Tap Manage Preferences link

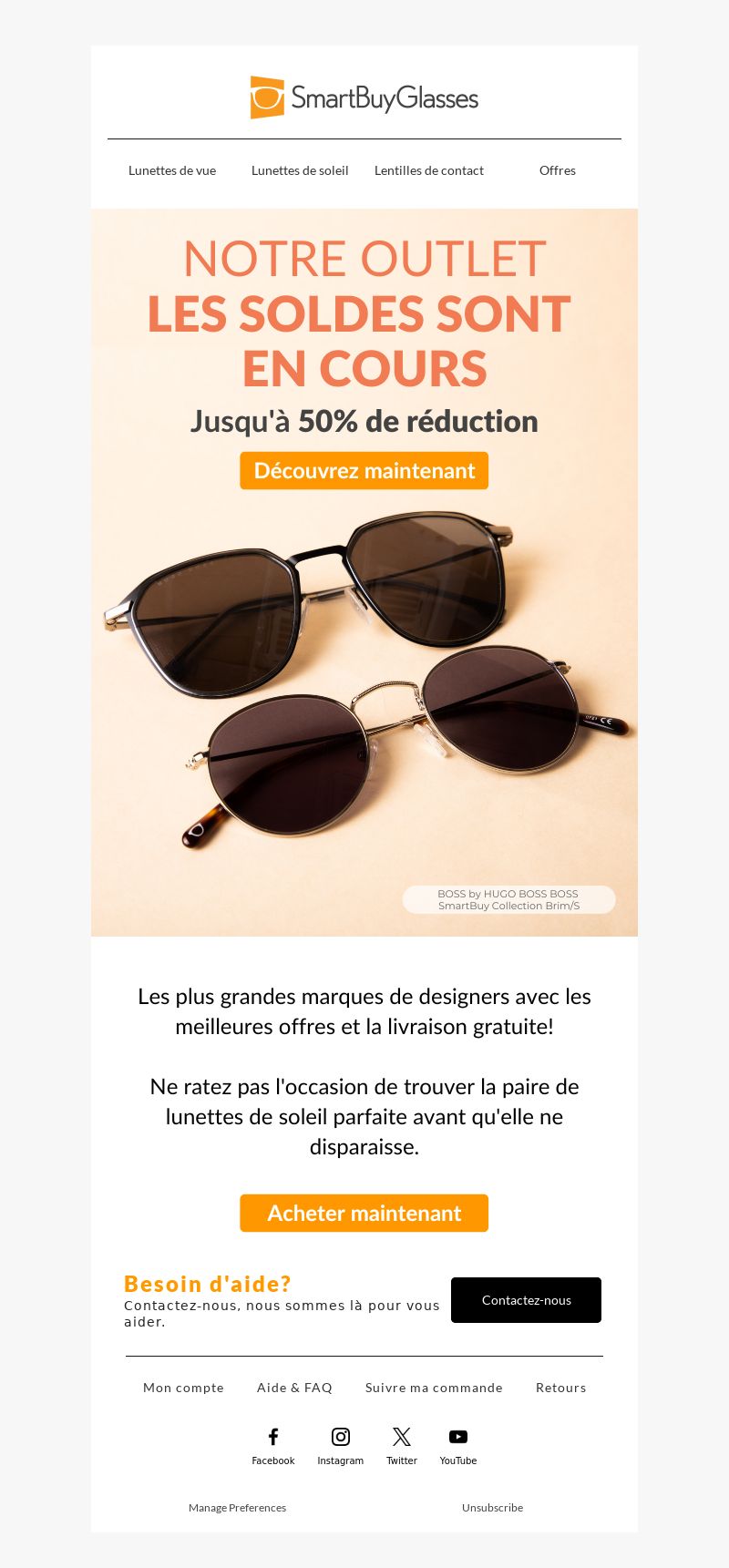point(237,1508)
